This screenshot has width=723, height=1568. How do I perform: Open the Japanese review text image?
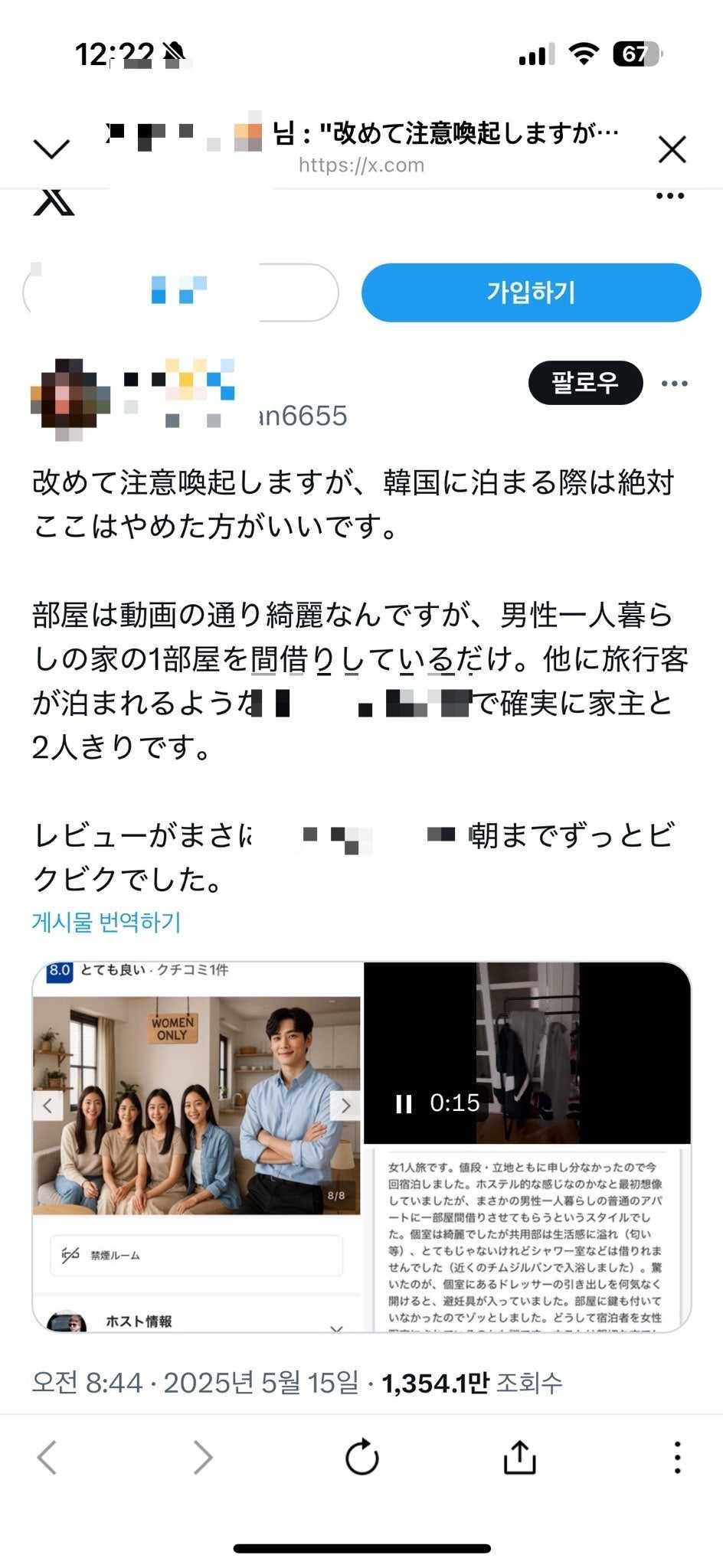click(527, 1240)
